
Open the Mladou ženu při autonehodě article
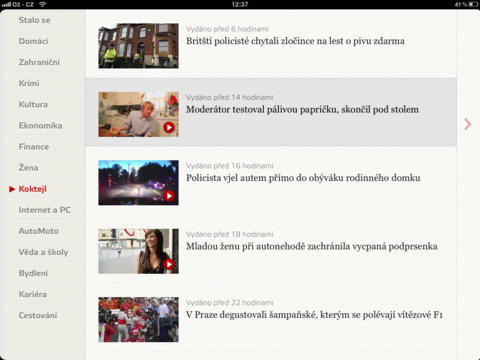(x=271, y=249)
